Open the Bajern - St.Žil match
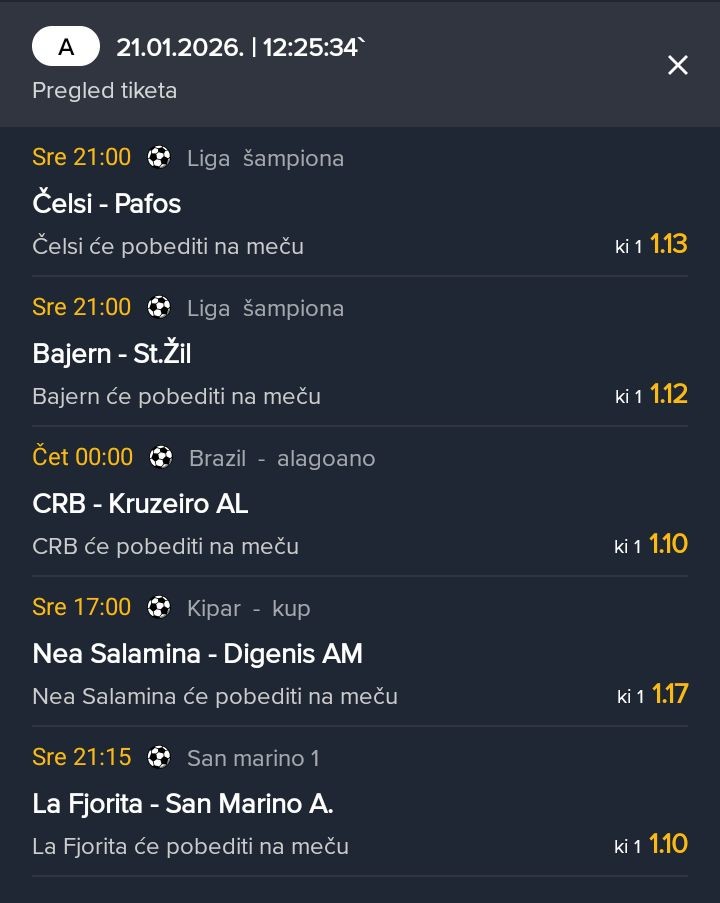This screenshot has height=903, width=720. click(112, 354)
